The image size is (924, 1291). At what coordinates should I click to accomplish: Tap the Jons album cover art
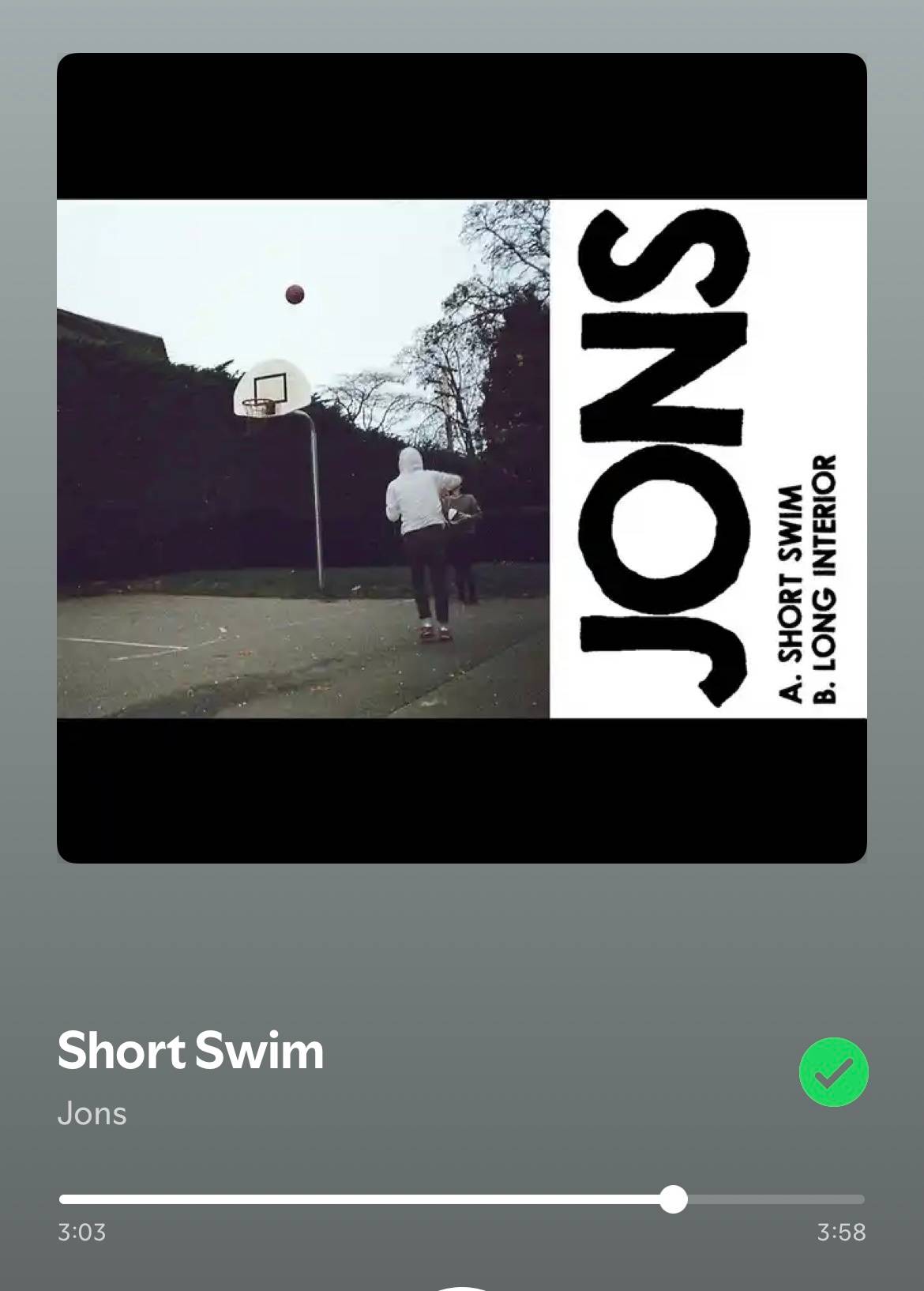(462, 458)
